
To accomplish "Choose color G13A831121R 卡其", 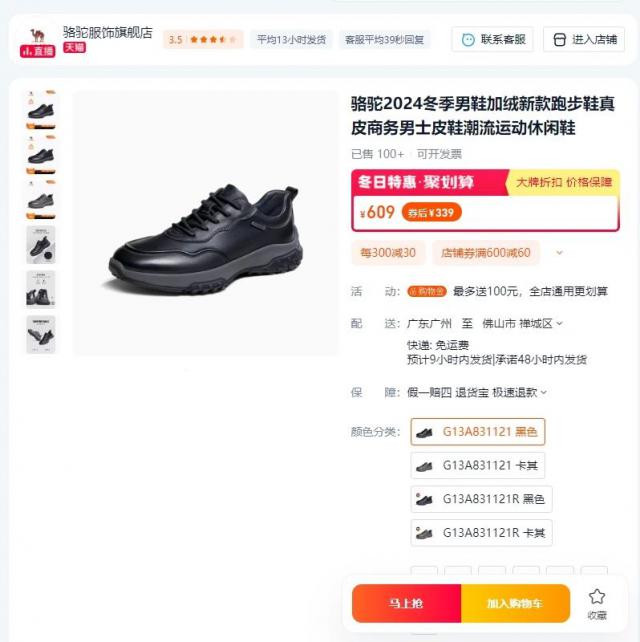I will (x=481, y=533).
